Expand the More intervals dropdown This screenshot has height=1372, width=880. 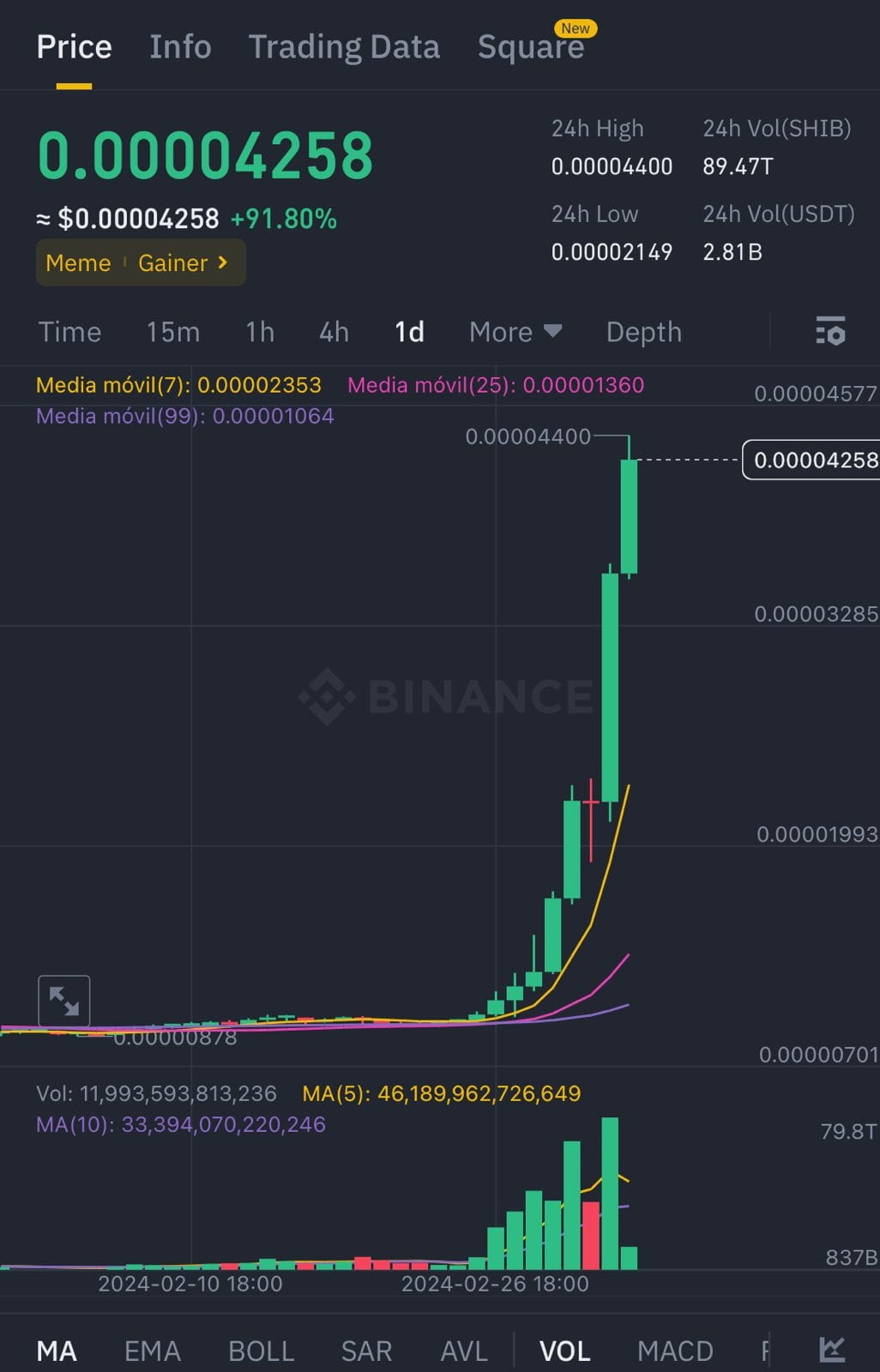pos(515,332)
